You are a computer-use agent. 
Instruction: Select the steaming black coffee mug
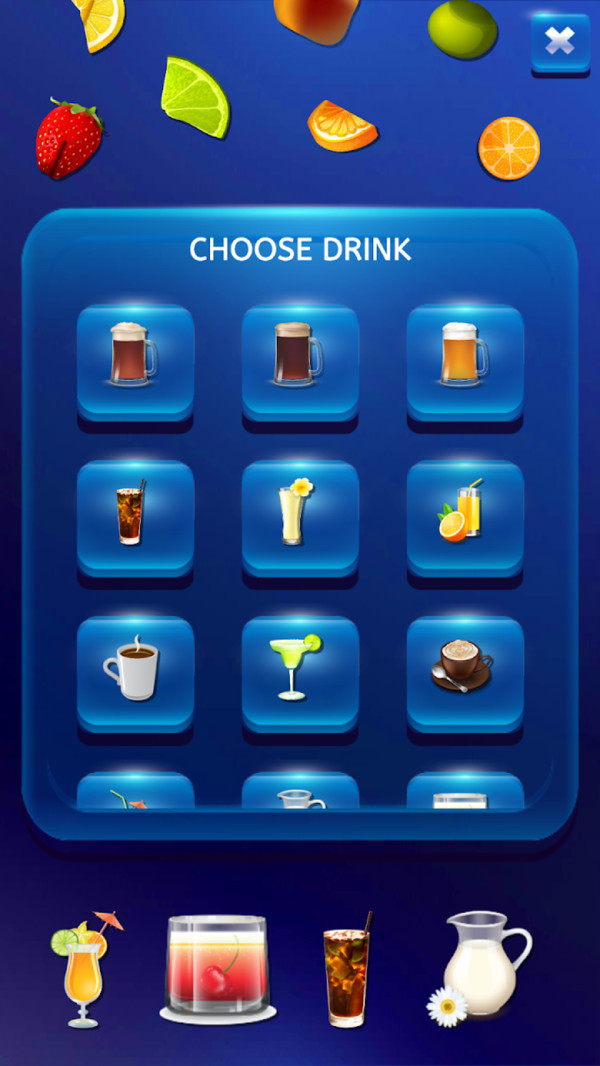click(x=135, y=672)
